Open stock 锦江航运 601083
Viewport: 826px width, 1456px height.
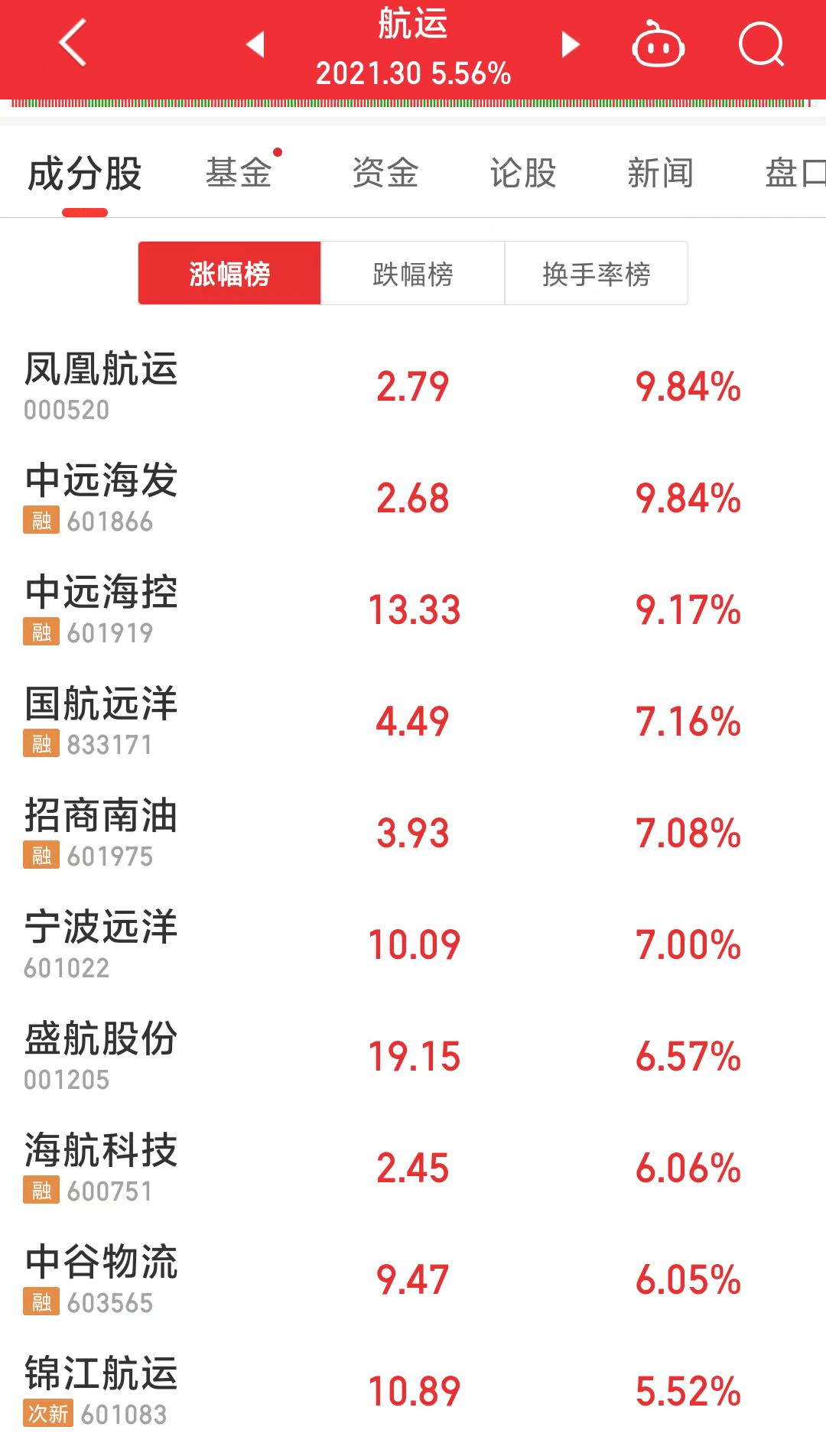click(413, 1391)
